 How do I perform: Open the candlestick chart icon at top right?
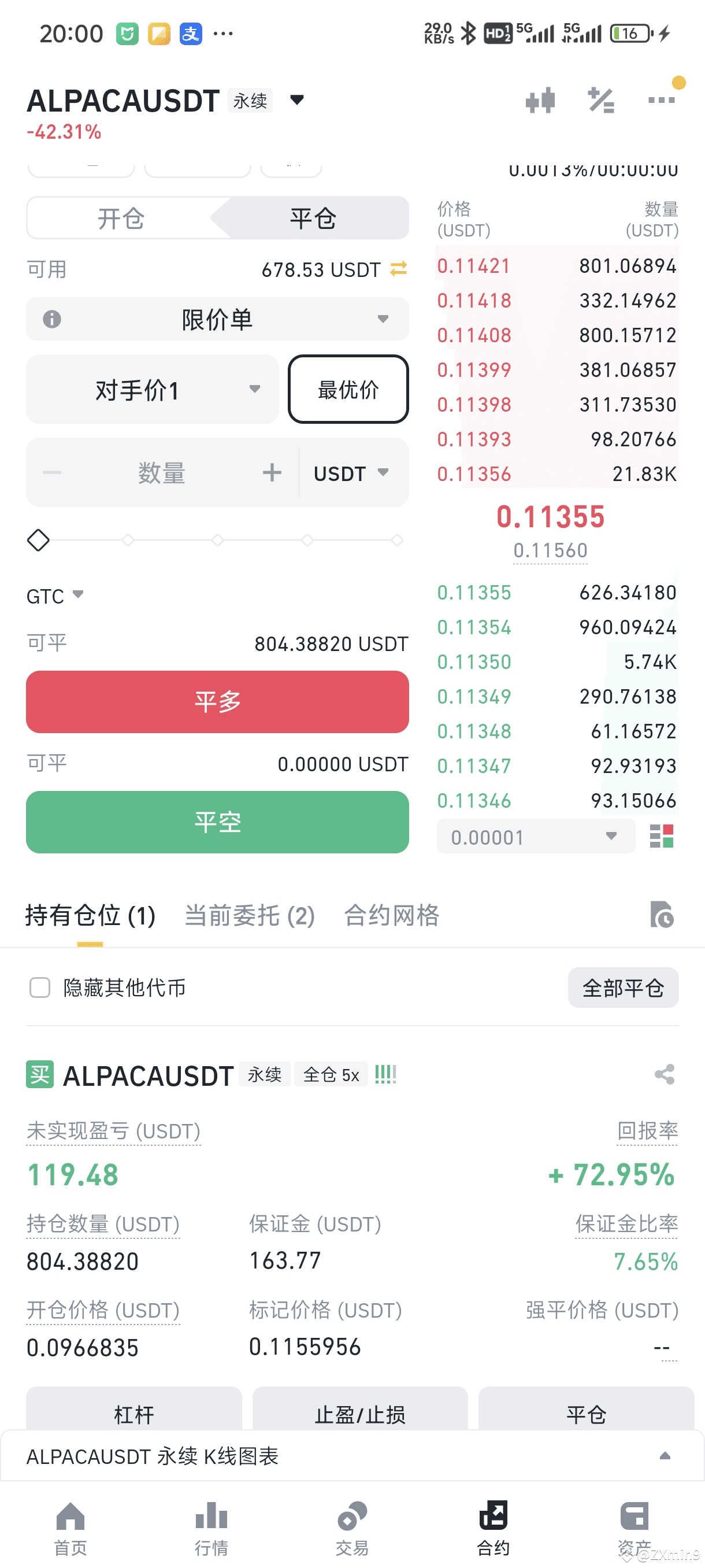541,100
